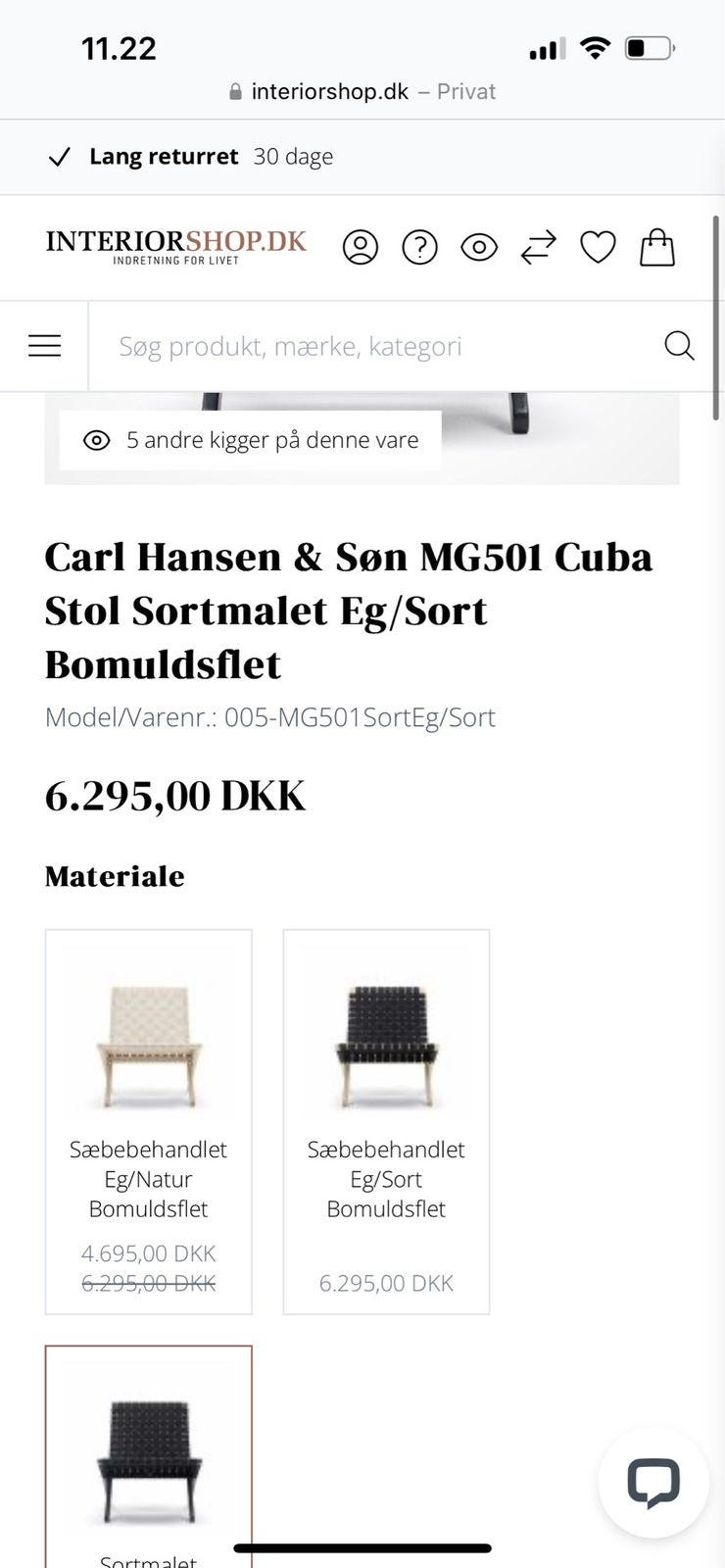Open the product compare arrows icon
This screenshot has width=725, height=1568.
pyautogui.click(x=538, y=247)
